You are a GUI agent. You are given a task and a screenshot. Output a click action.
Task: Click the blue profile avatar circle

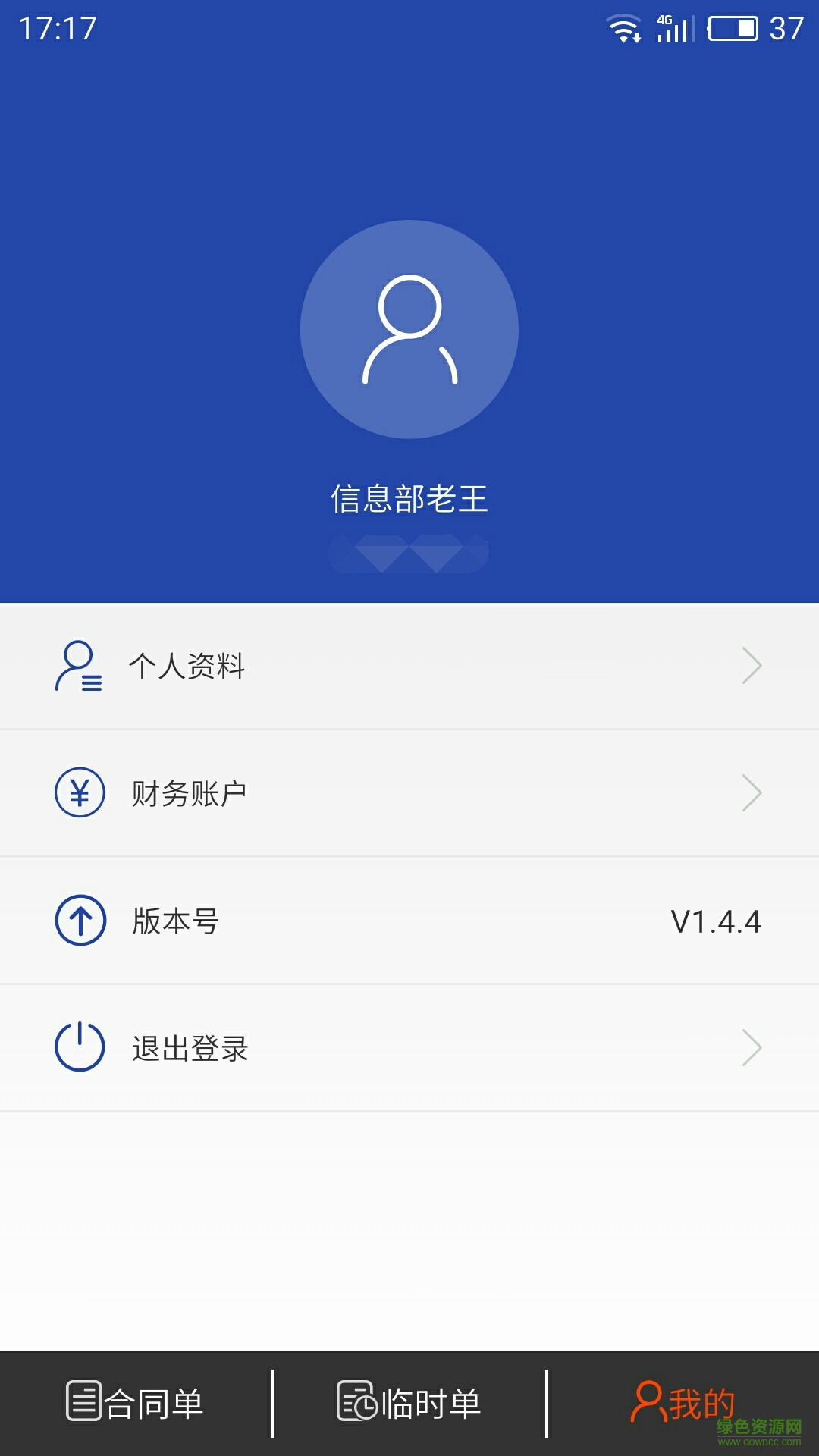point(409,330)
